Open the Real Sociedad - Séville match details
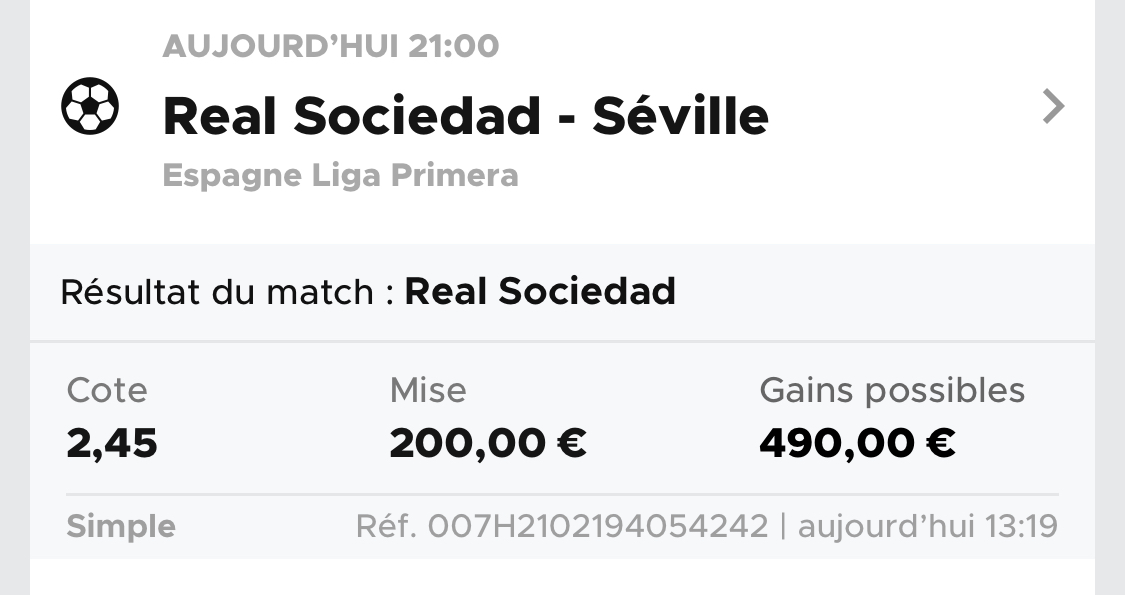 1053,106
